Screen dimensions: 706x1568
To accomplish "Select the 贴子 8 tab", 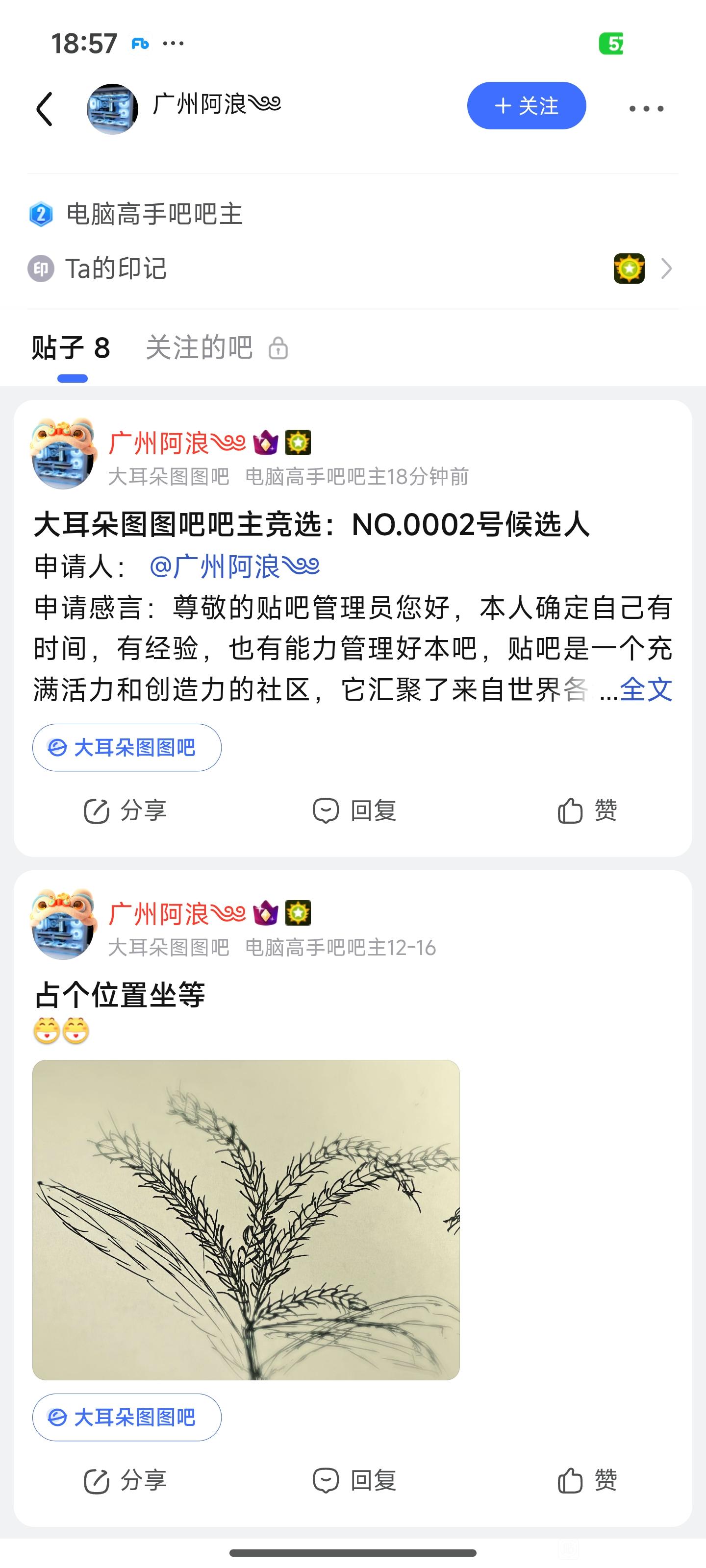I will tap(71, 348).
